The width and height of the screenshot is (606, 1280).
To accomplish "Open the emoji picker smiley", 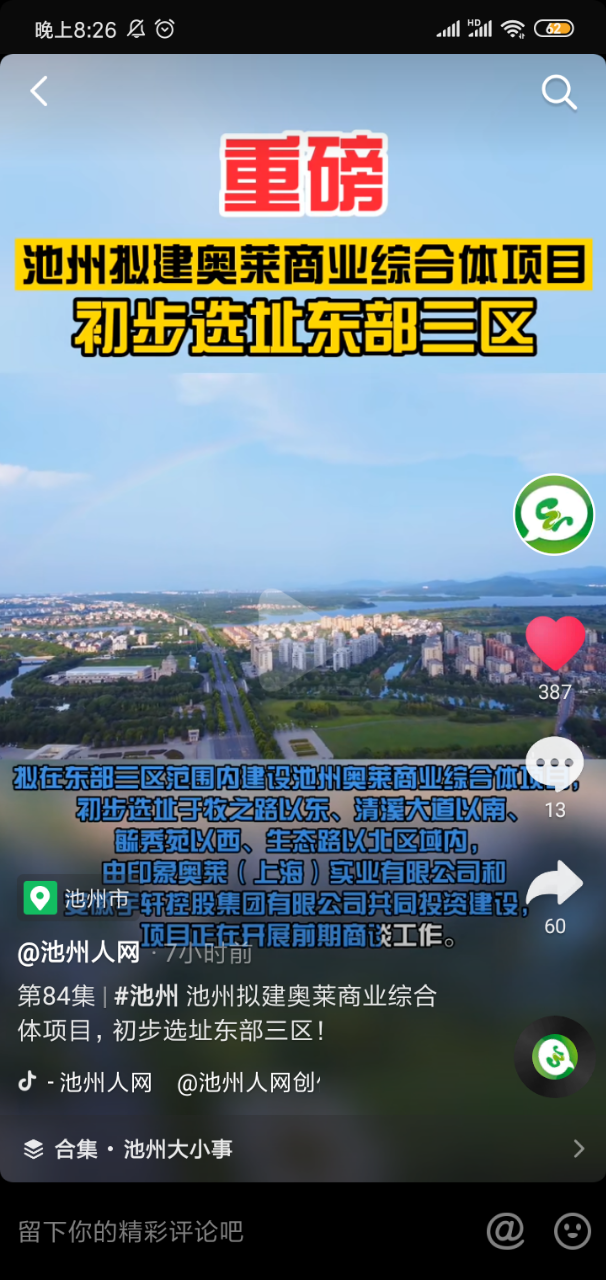I will (x=572, y=1231).
